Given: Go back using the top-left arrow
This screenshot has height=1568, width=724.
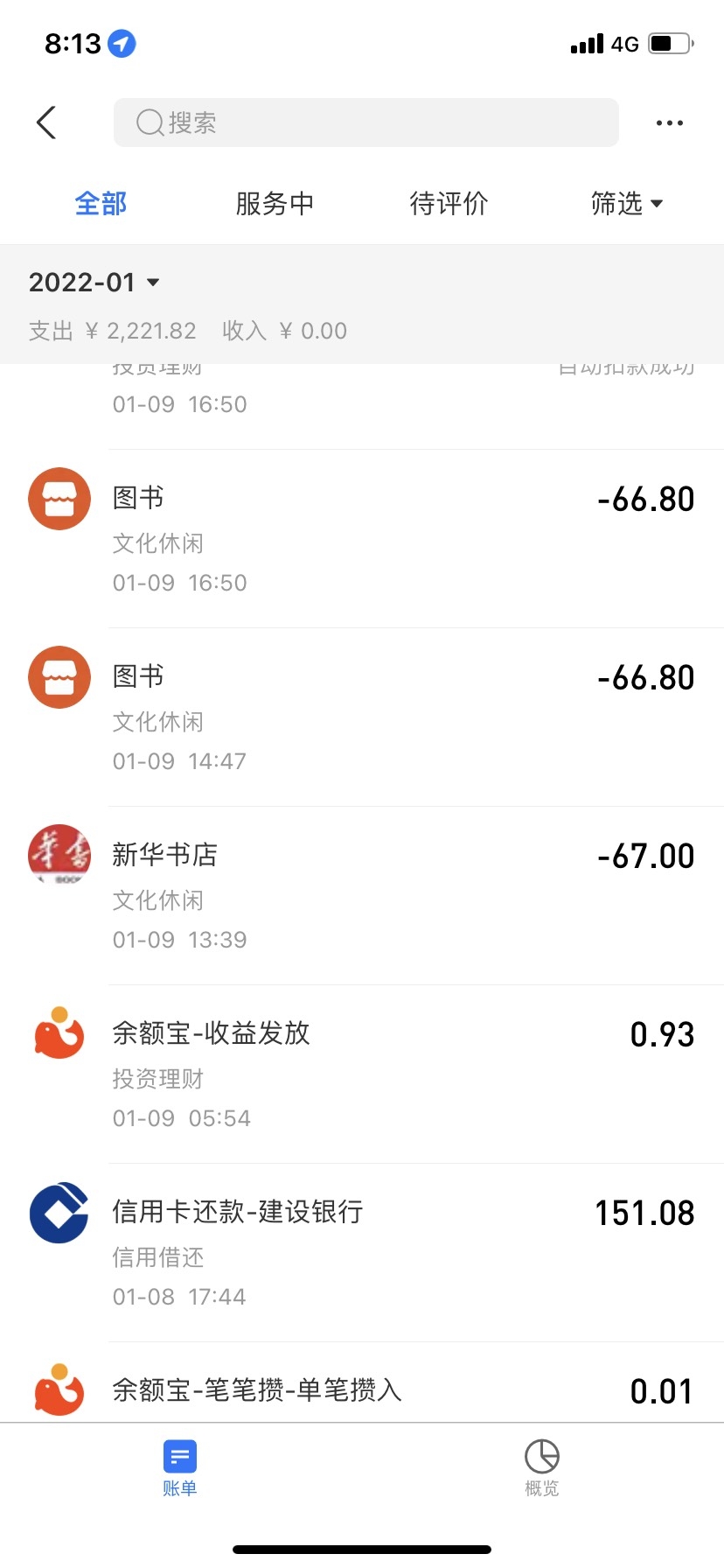Looking at the screenshot, I should point(47,122).
